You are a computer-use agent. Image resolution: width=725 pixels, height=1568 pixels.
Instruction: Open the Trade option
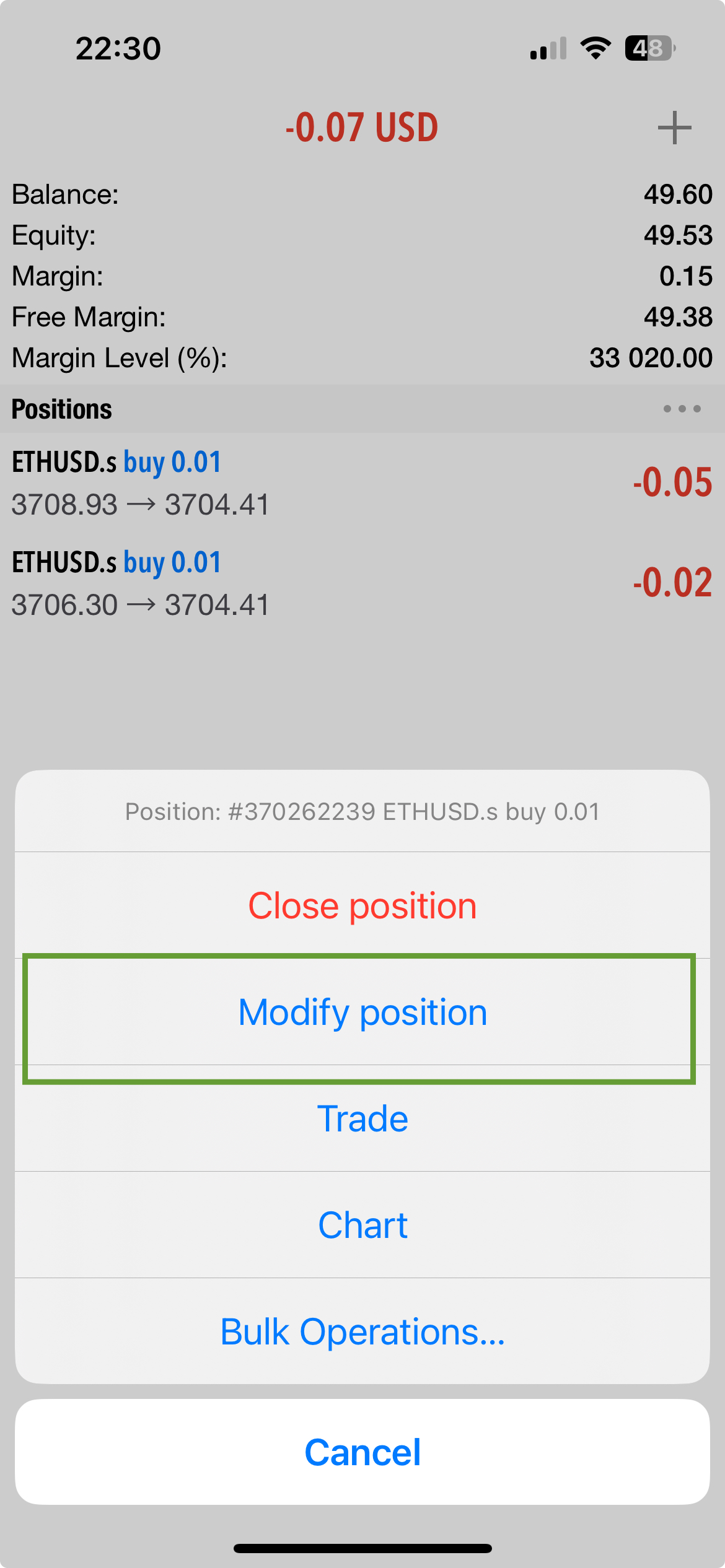[362, 1118]
